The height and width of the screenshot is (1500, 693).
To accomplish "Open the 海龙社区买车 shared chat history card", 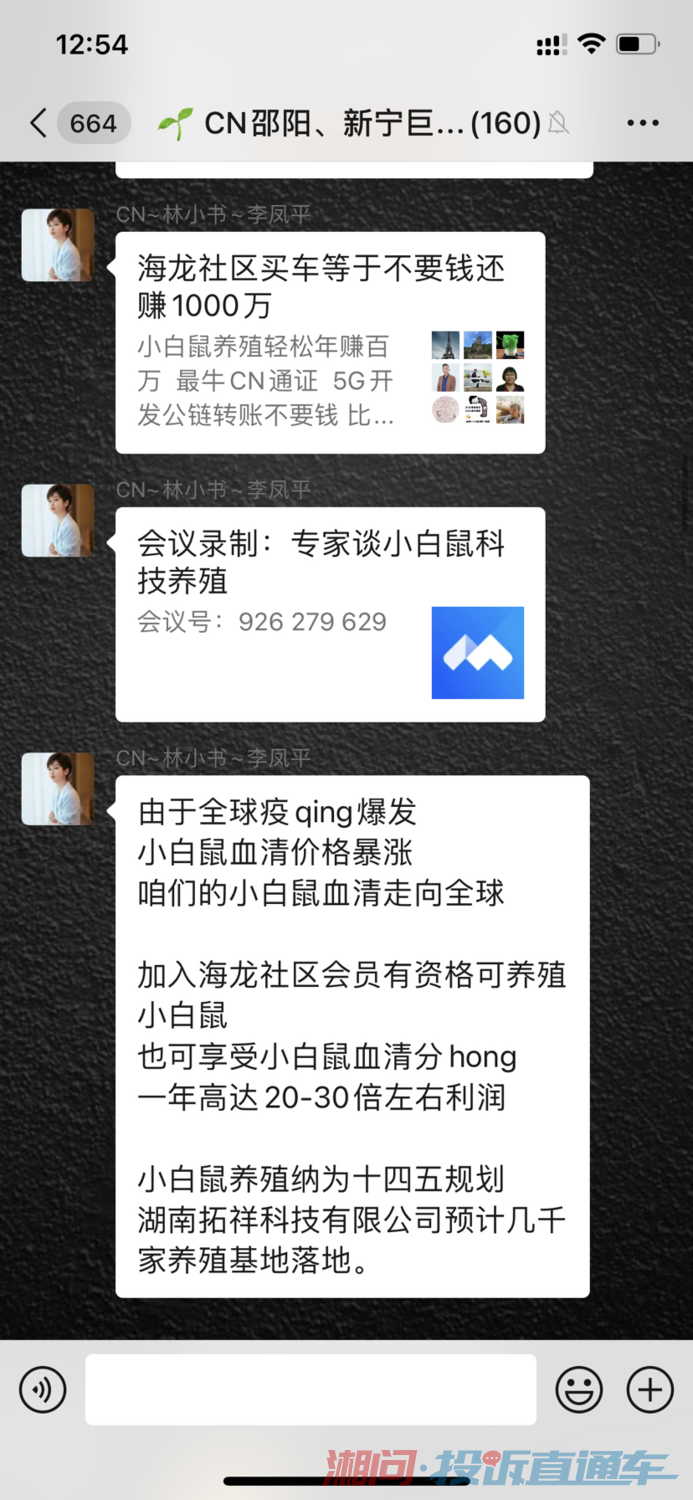I will pos(330,342).
